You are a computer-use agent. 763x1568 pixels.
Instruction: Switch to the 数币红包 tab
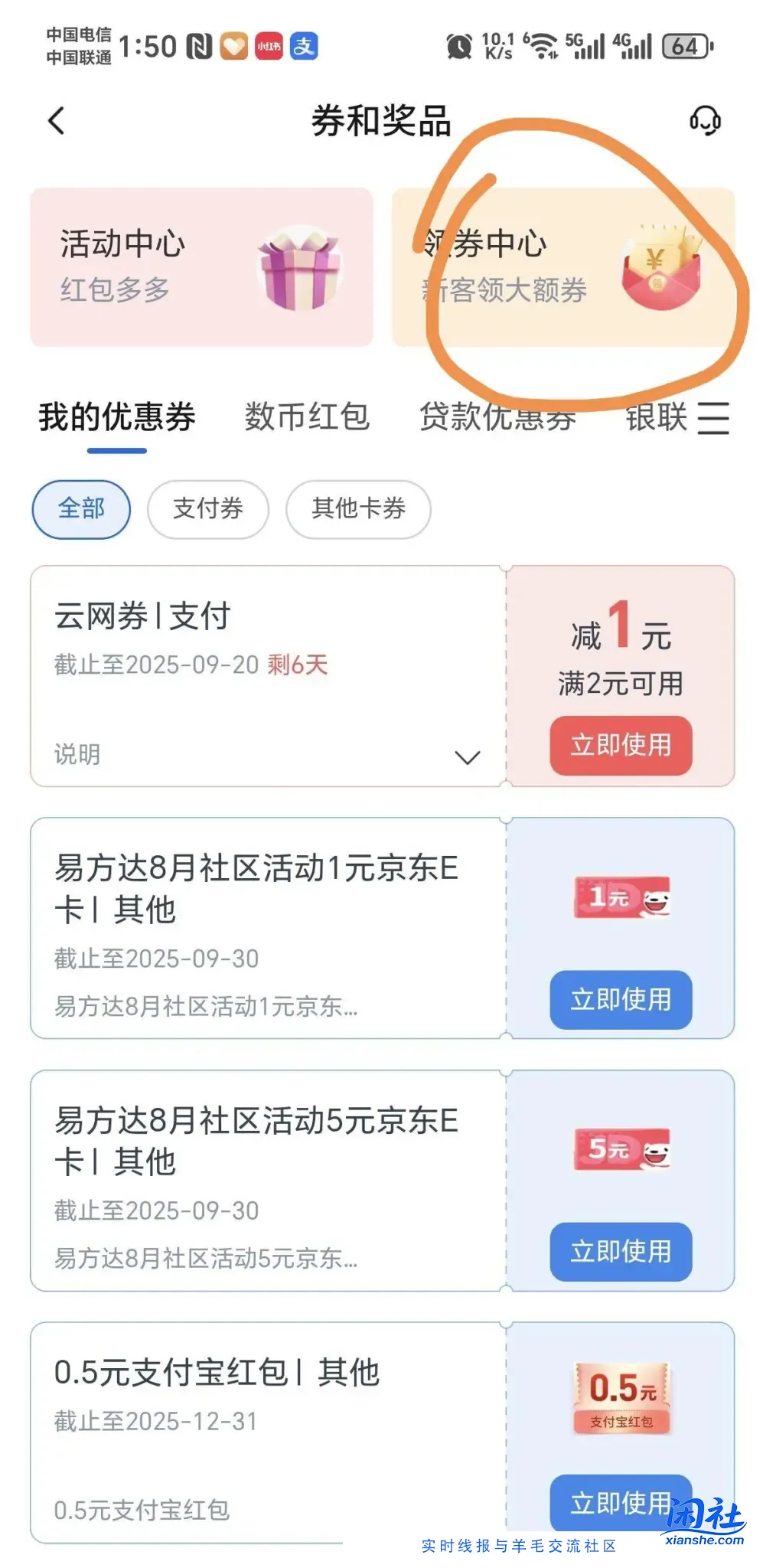[308, 417]
